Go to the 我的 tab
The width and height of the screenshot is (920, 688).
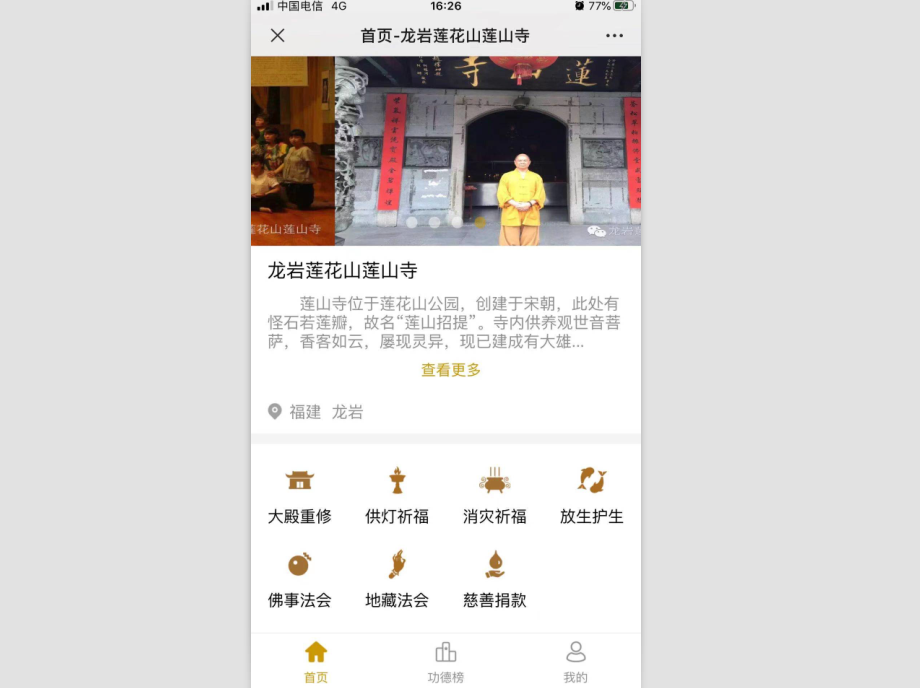pyautogui.click(x=575, y=662)
